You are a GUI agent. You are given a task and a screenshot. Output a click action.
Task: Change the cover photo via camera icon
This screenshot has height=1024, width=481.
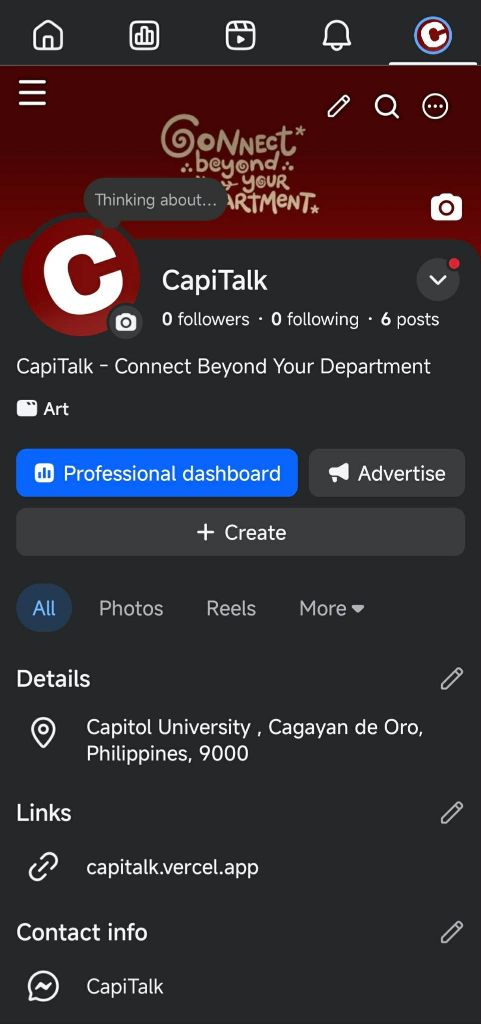click(x=446, y=208)
